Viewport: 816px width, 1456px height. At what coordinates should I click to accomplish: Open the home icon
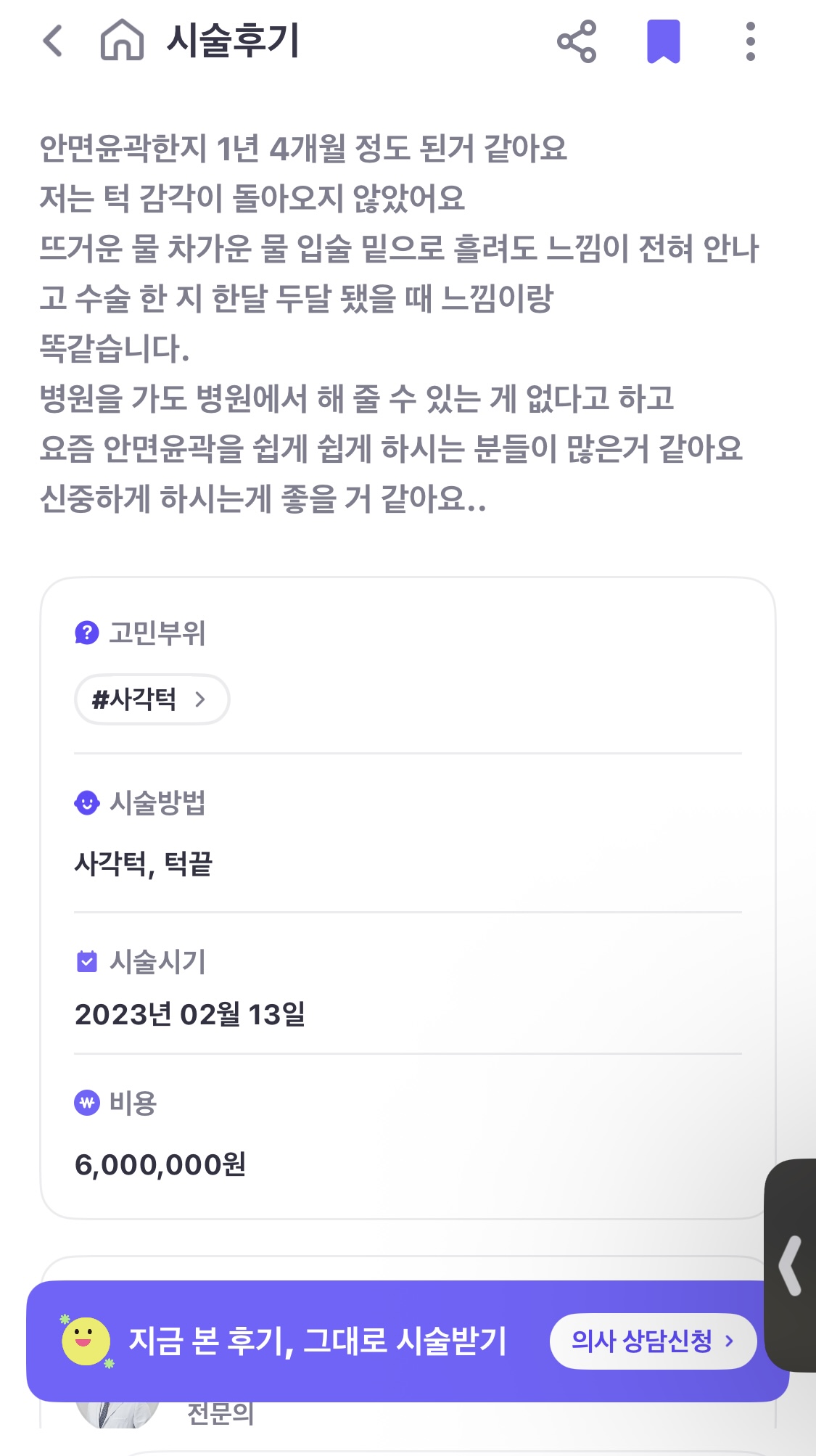[122, 40]
